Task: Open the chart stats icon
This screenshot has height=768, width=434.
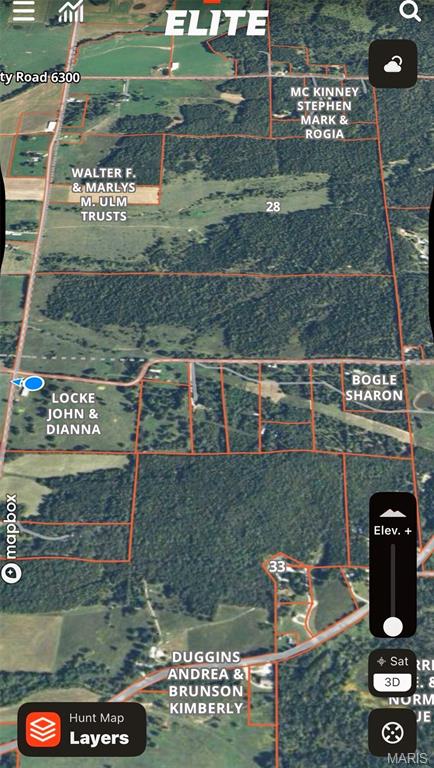Action: click(x=71, y=12)
